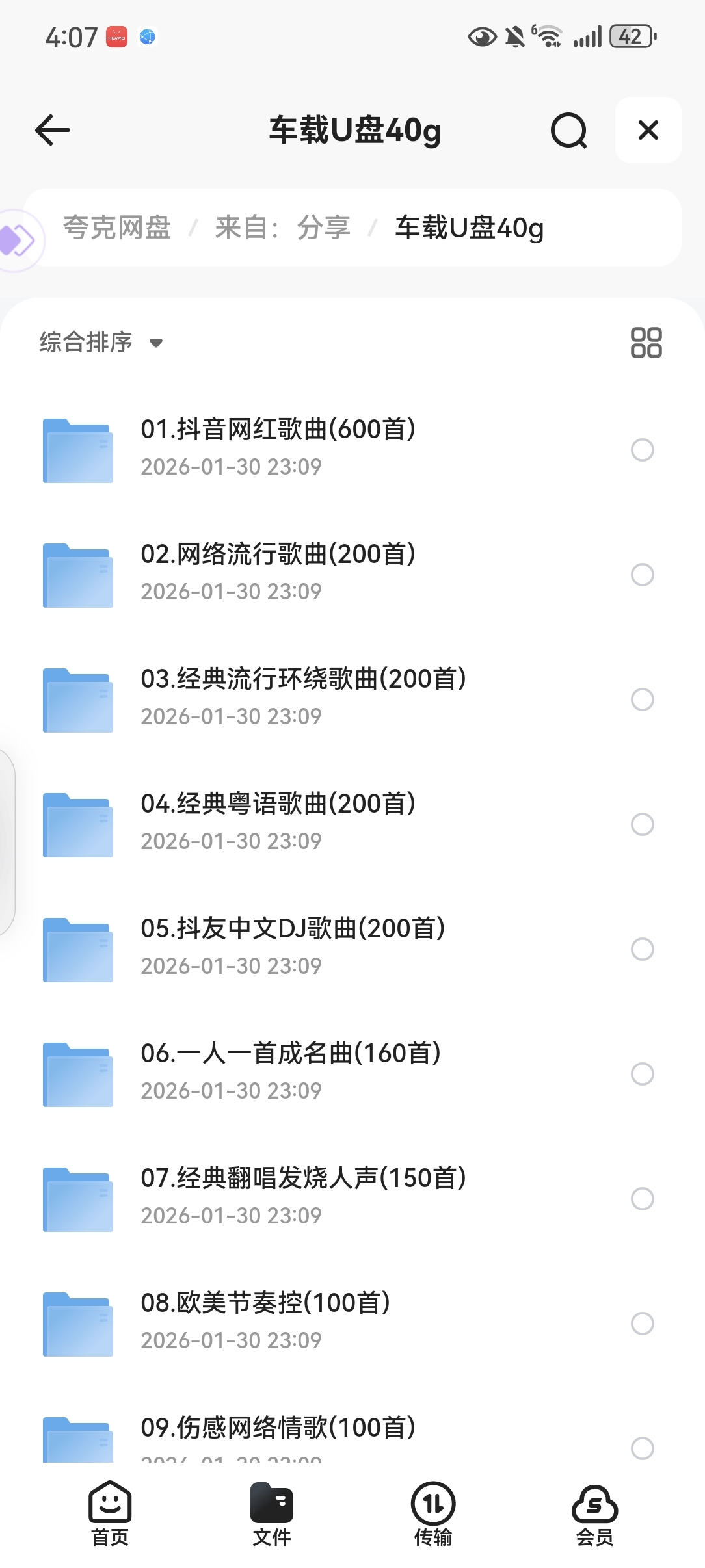This screenshot has width=705, height=1568.
Task: Switch to the 传输 tab
Action: click(433, 1513)
